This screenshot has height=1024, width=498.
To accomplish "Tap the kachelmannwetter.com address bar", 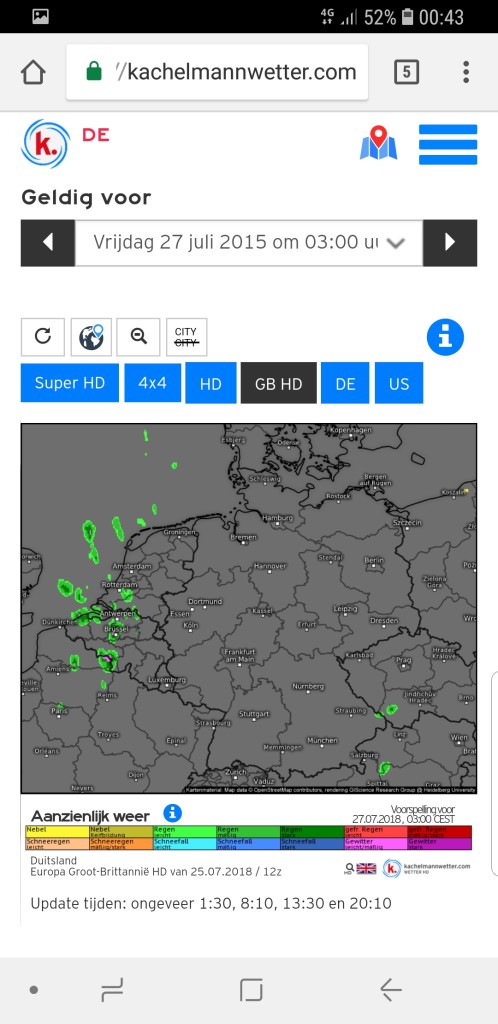I will coord(217,72).
